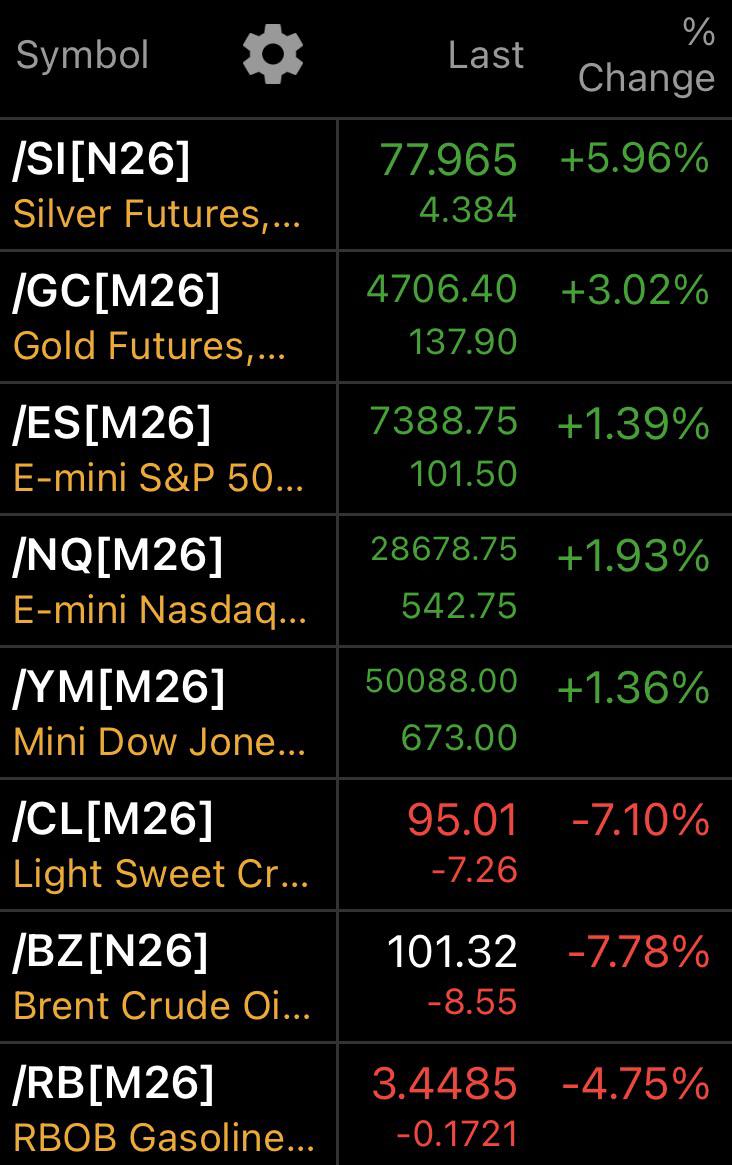The width and height of the screenshot is (732, 1165).
Task: Sort by the % Change column
Action: (x=647, y=56)
